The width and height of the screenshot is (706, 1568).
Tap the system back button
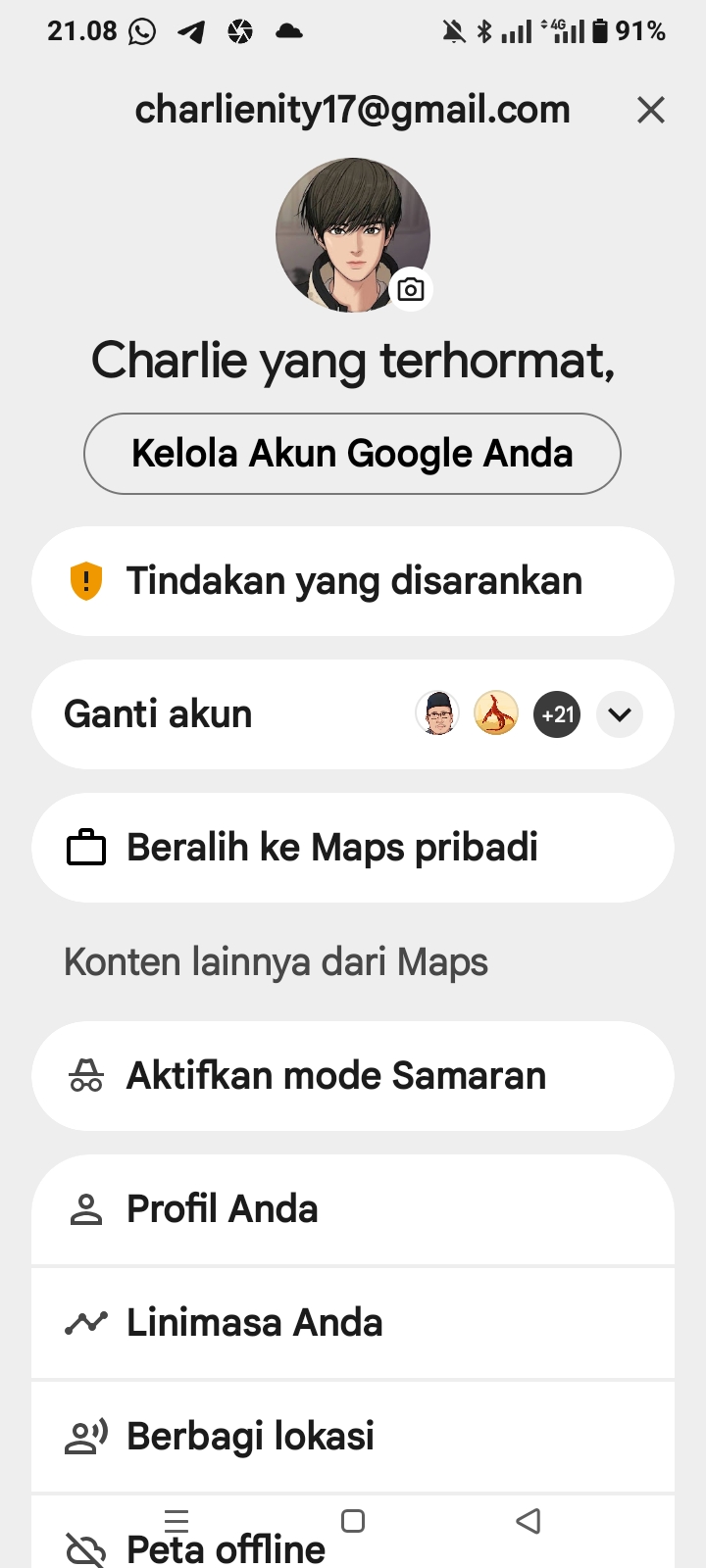[x=529, y=1521]
